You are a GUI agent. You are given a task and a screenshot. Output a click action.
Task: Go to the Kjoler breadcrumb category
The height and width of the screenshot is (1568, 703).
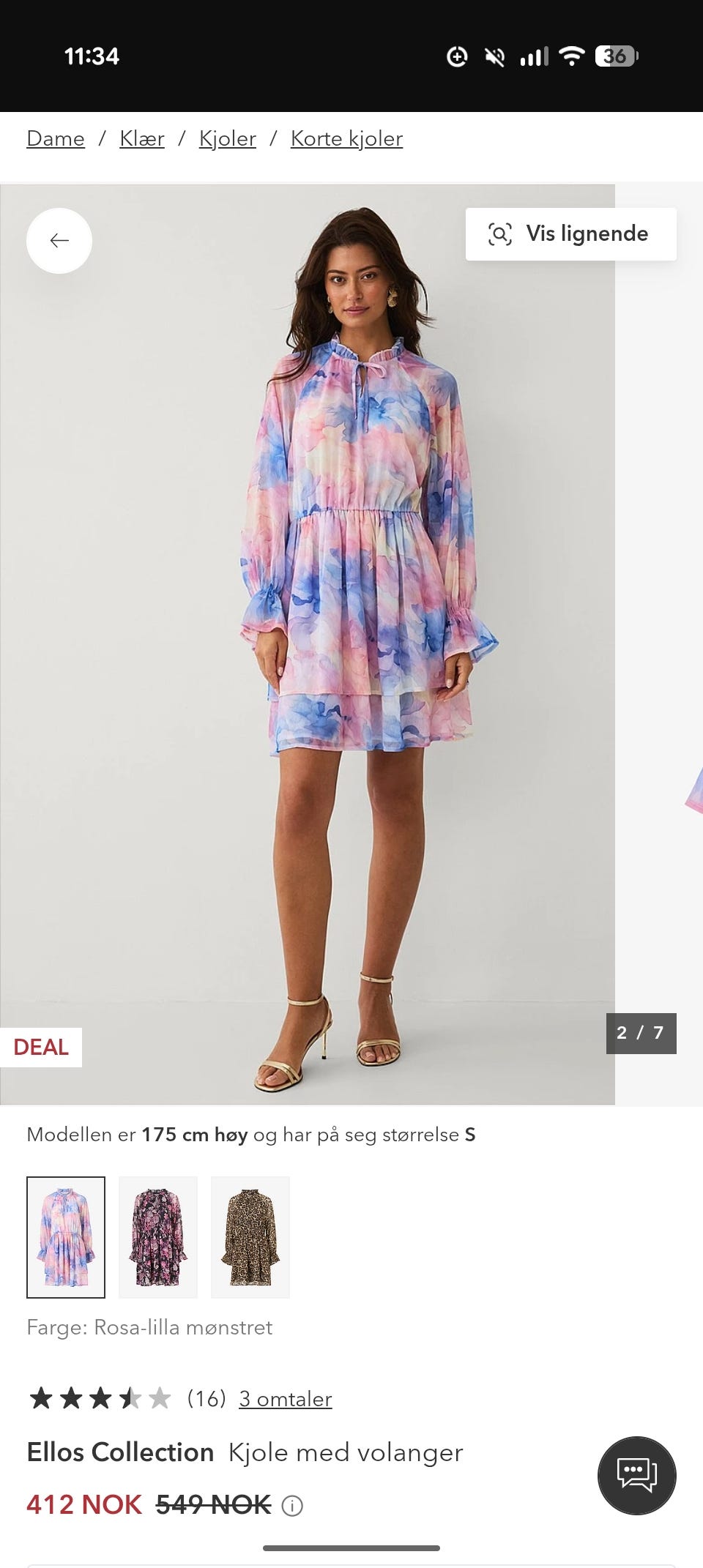[x=228, y=138]
